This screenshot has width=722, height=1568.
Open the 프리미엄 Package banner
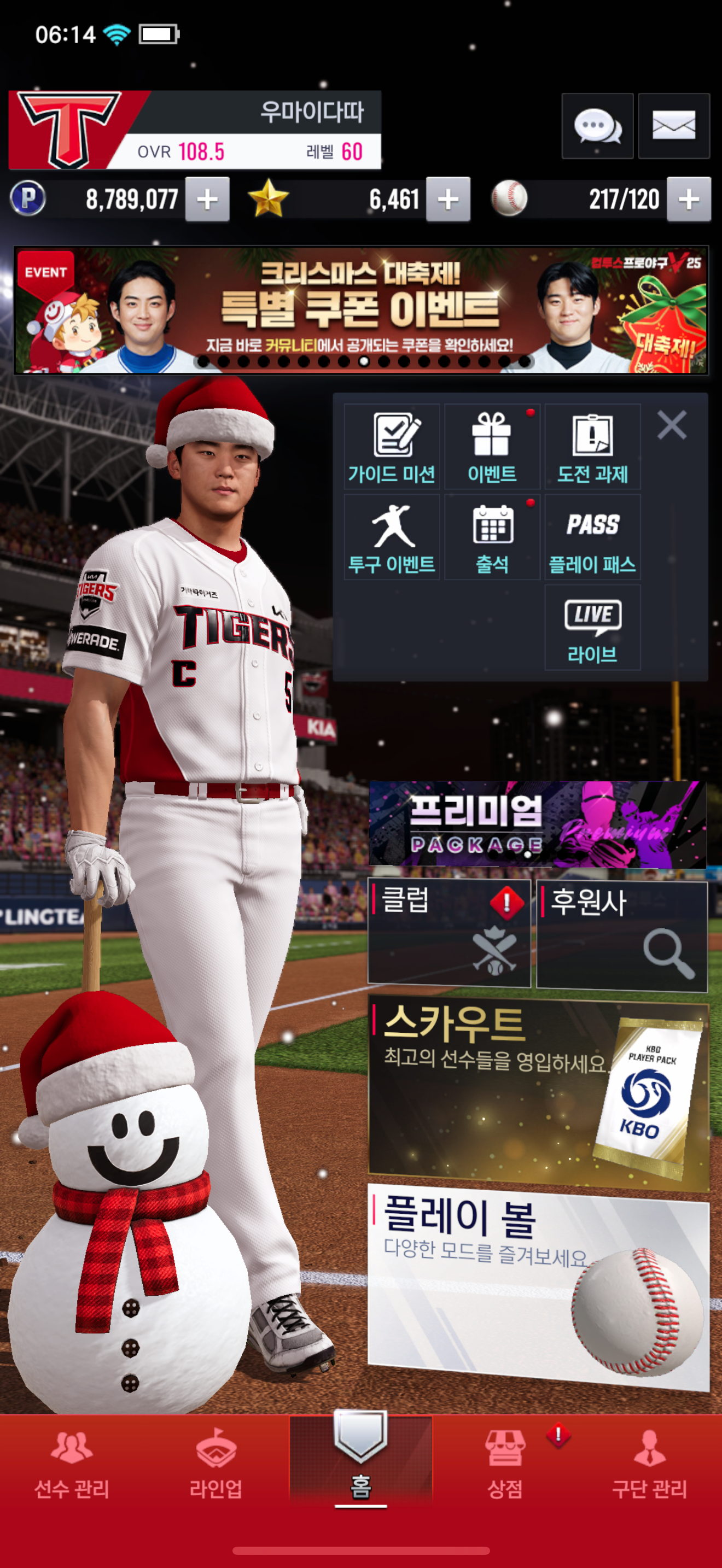tap(537, 824)
